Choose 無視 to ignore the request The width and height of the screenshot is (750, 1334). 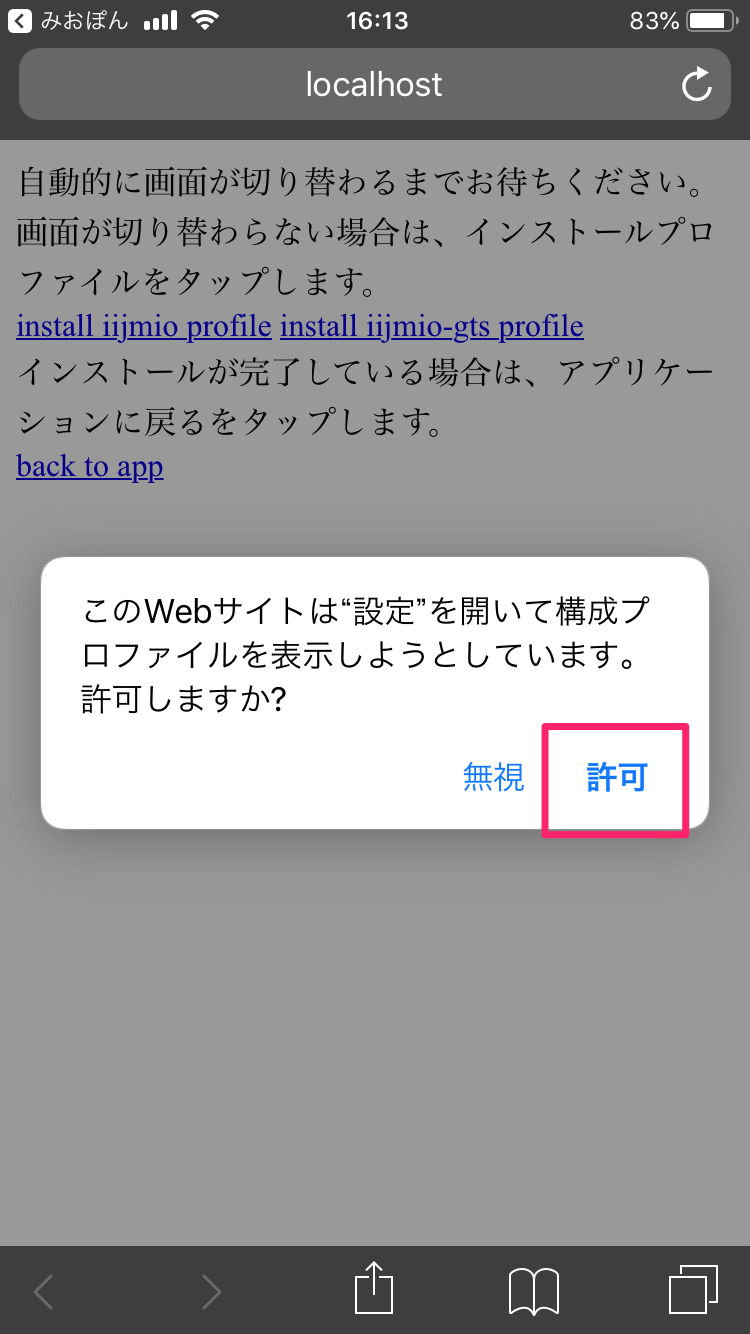pyautogui.click(x=493, y=778)
